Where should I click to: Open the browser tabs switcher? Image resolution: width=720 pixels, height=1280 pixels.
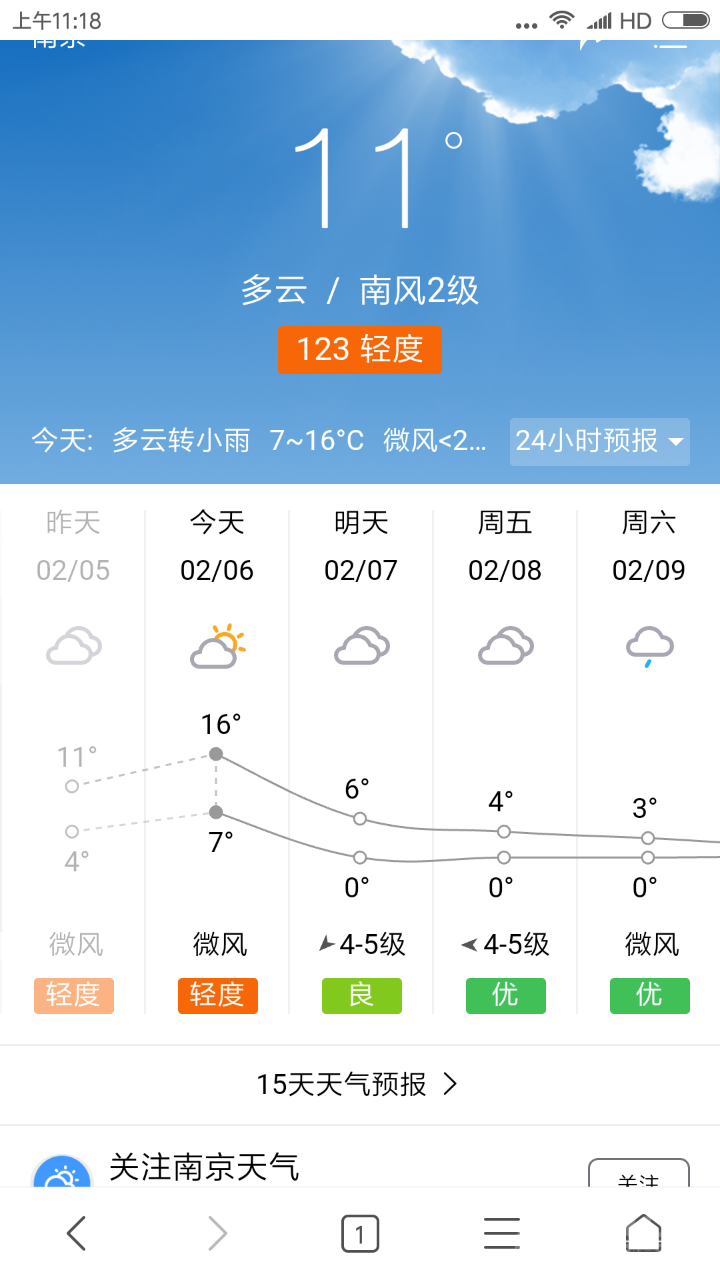(x=360, y=1234)
